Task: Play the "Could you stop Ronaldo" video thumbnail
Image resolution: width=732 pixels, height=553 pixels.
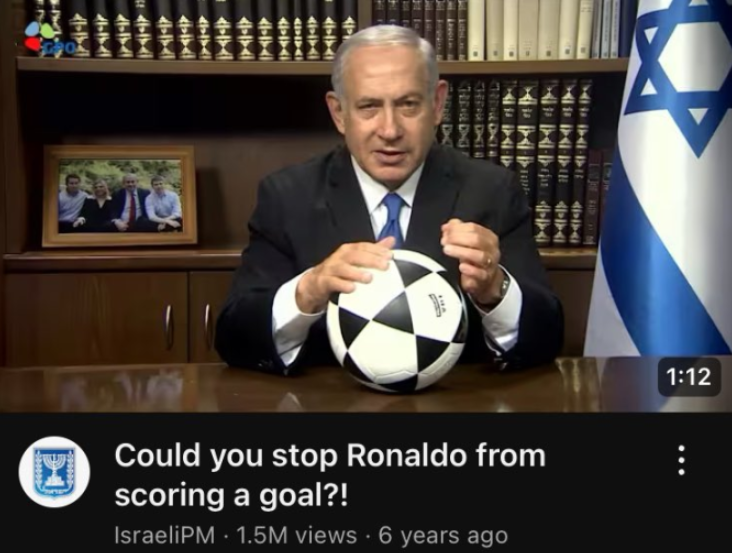Action: [366, 206]
